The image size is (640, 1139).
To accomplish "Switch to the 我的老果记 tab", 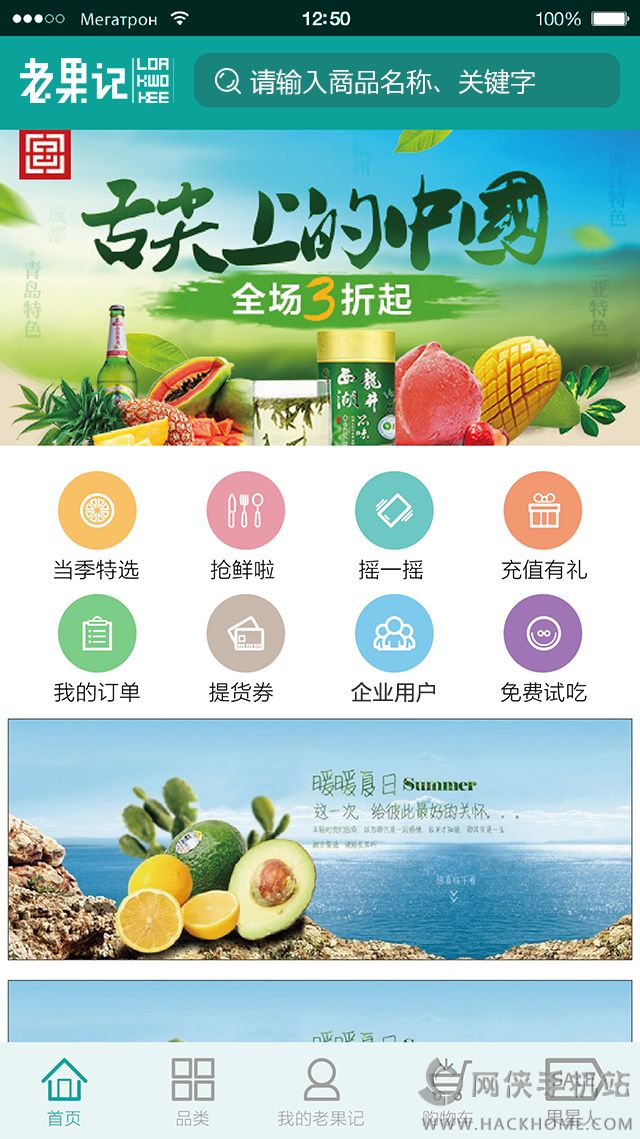I will pos(321,1092).
